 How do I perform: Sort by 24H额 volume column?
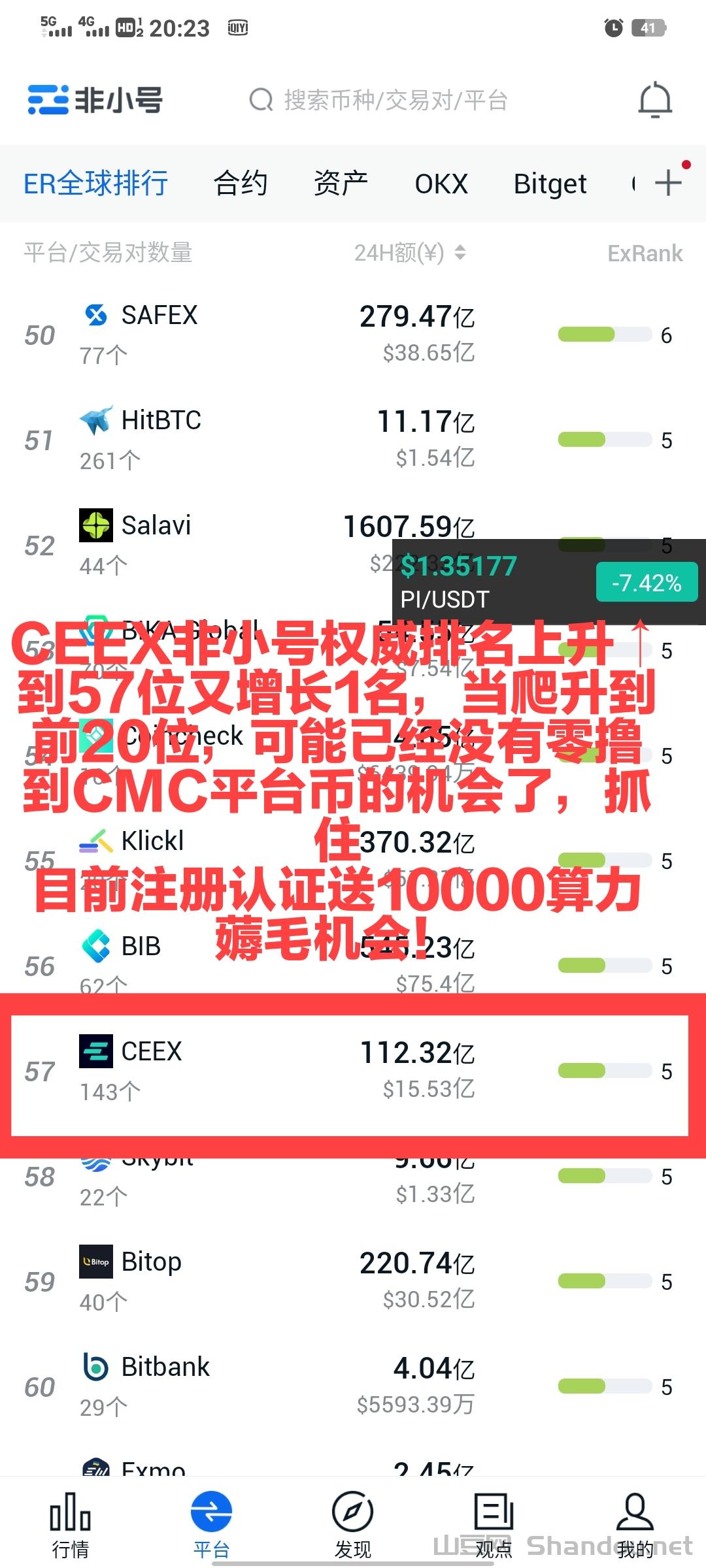point(410,253)
